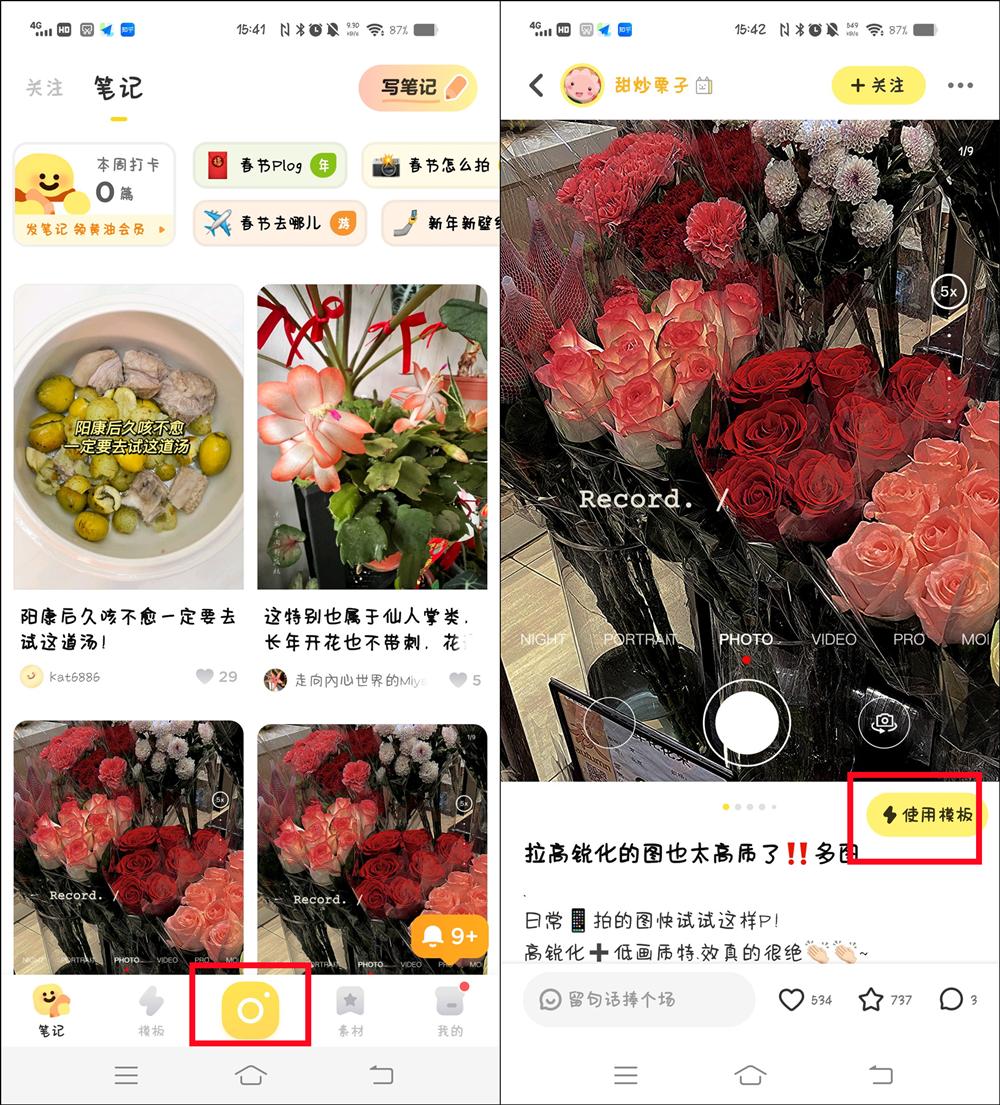Tap the camera flip icon near the shutter
1000x1105 pixels.
(882, 723)
